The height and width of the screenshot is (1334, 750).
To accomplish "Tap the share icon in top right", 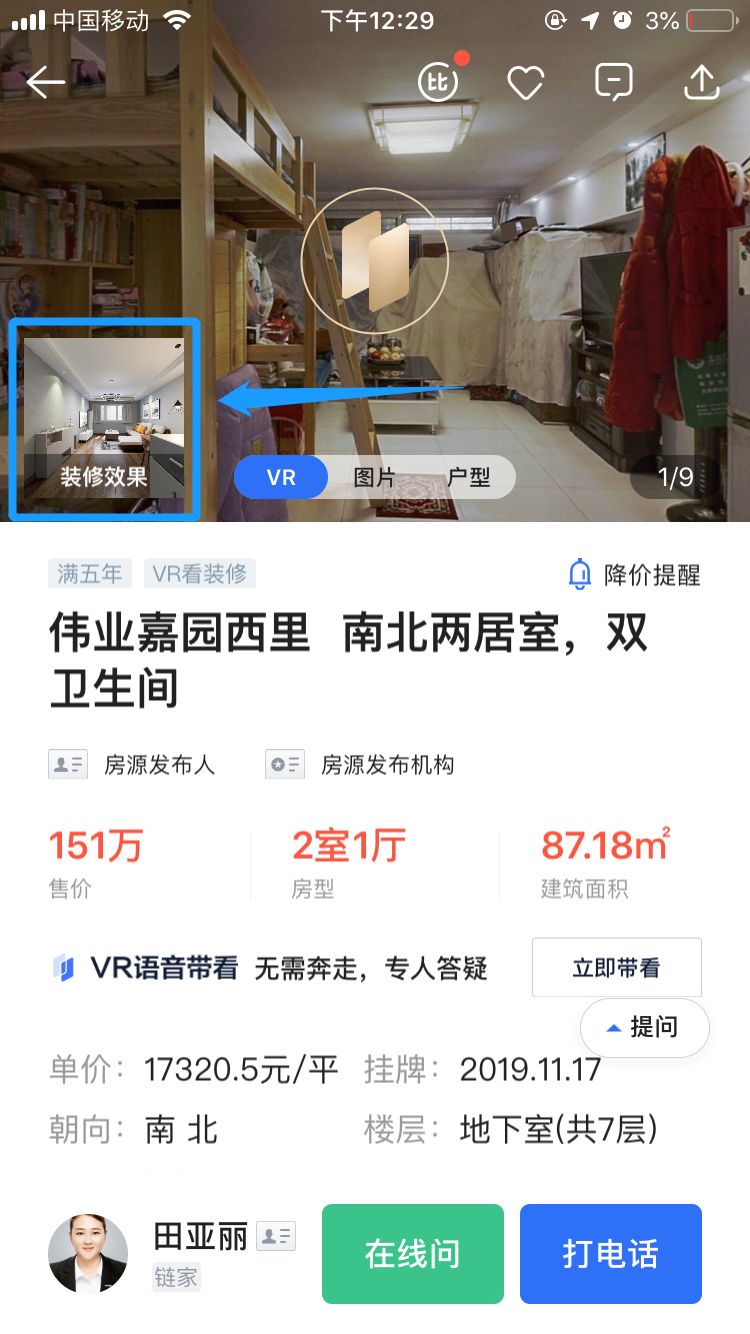I will (x=702, y=82).
